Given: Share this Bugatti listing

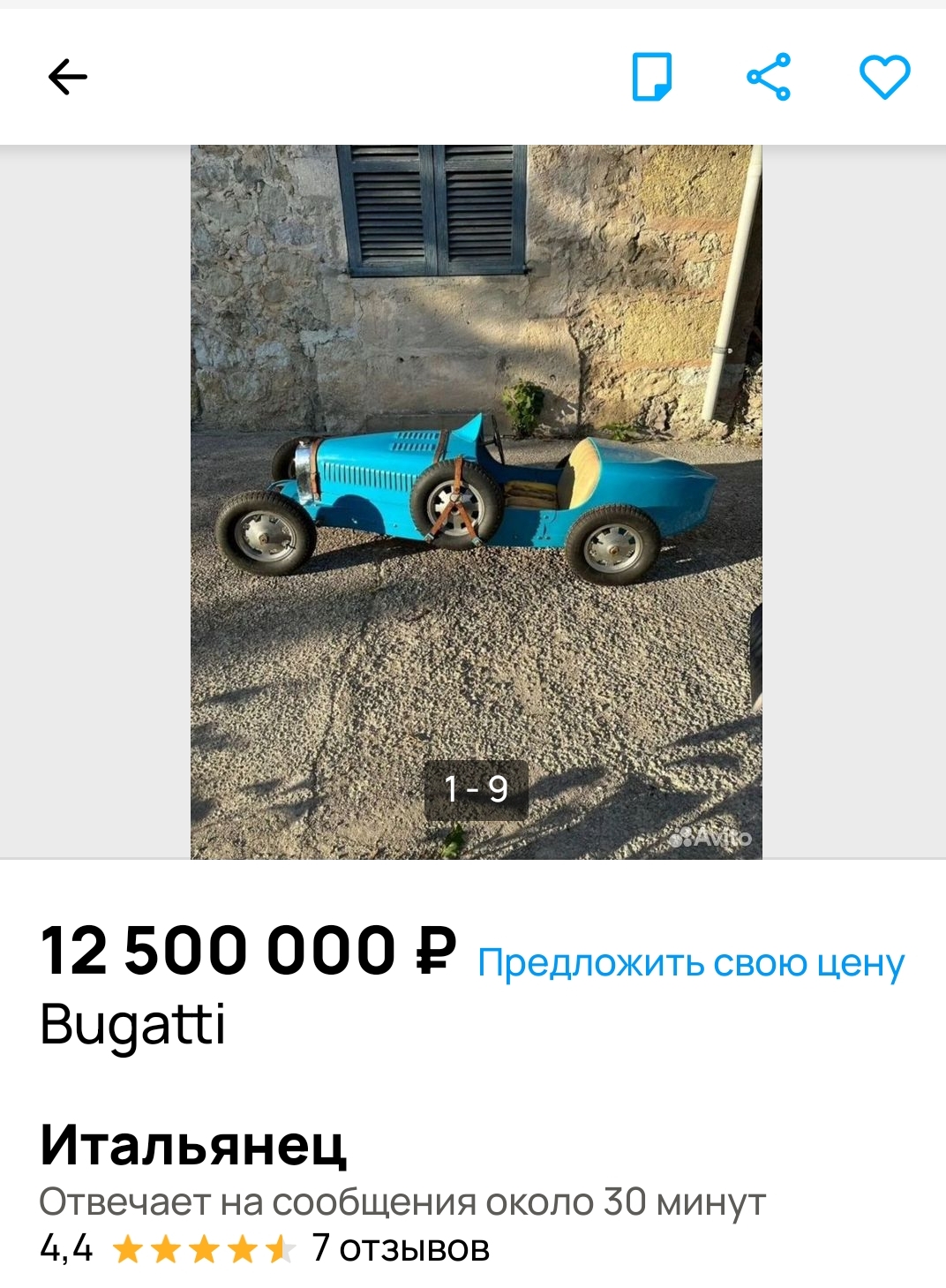Looking at the screenshot, I should click(769, 77).
